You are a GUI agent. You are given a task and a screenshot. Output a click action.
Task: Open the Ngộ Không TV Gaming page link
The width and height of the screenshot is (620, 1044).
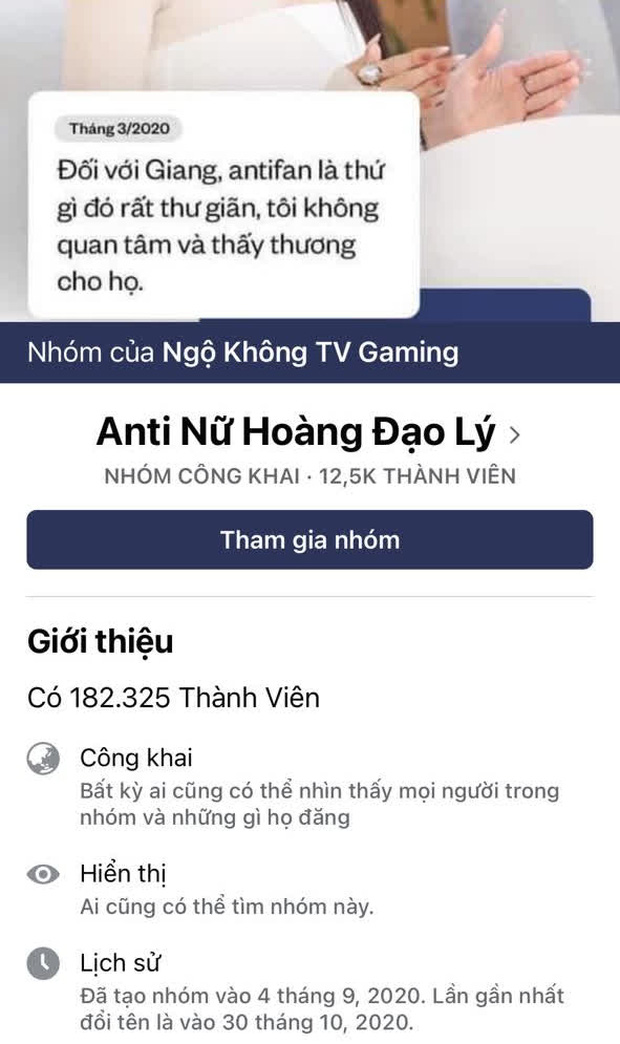(310, 352)
